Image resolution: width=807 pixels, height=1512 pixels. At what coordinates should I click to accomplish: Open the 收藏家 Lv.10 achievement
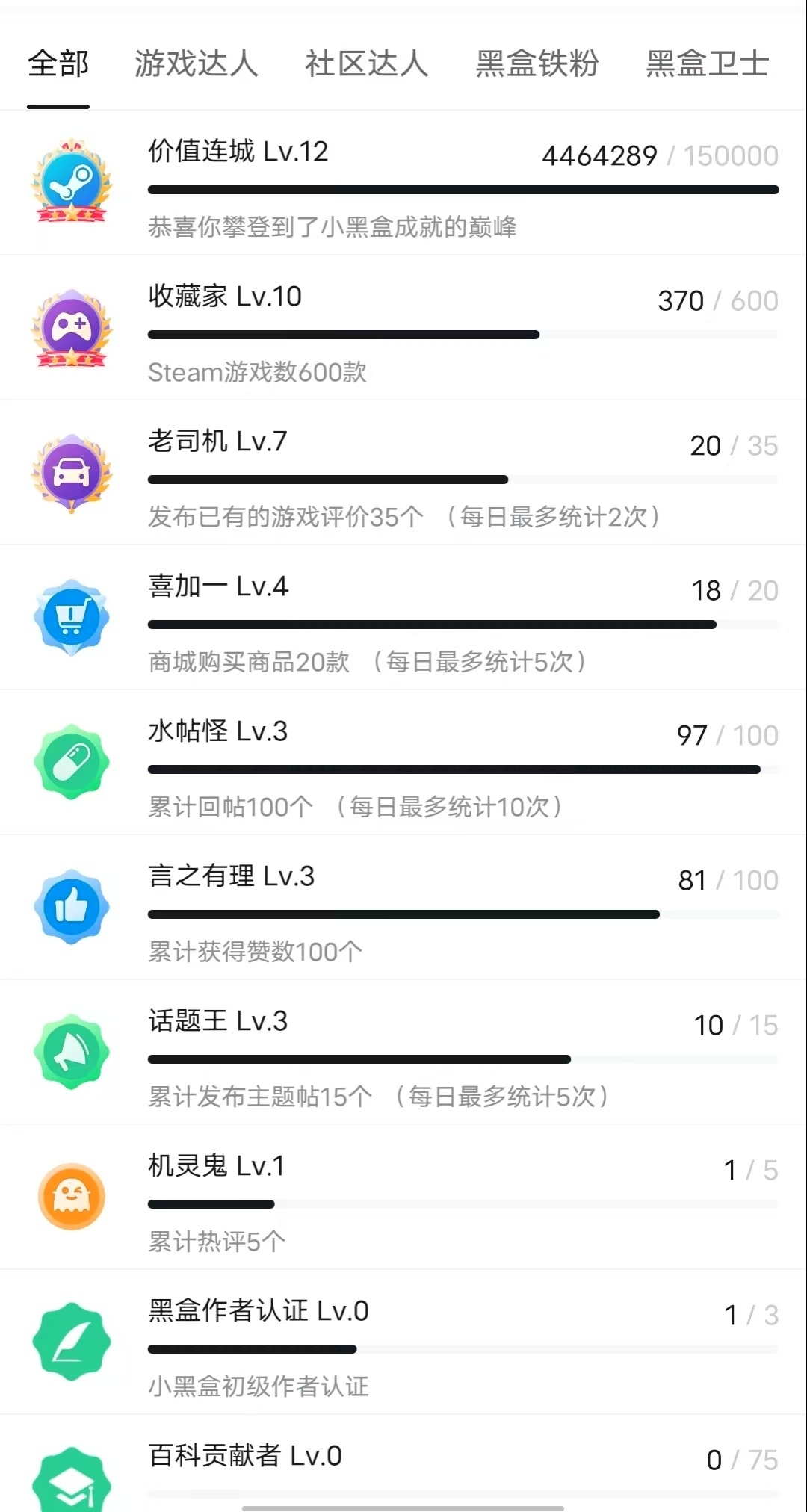pyautogui.click(x=403, y=329)
